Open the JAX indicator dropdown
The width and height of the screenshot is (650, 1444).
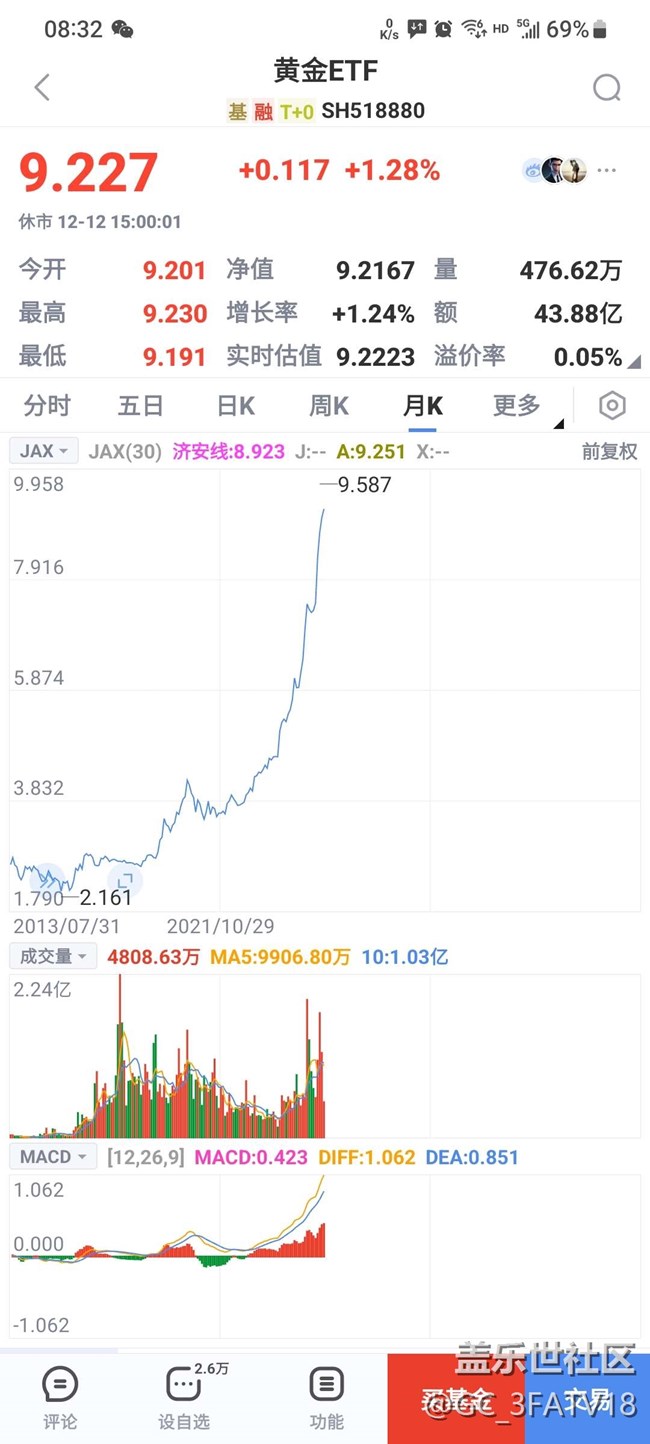(x=44, y=451)
